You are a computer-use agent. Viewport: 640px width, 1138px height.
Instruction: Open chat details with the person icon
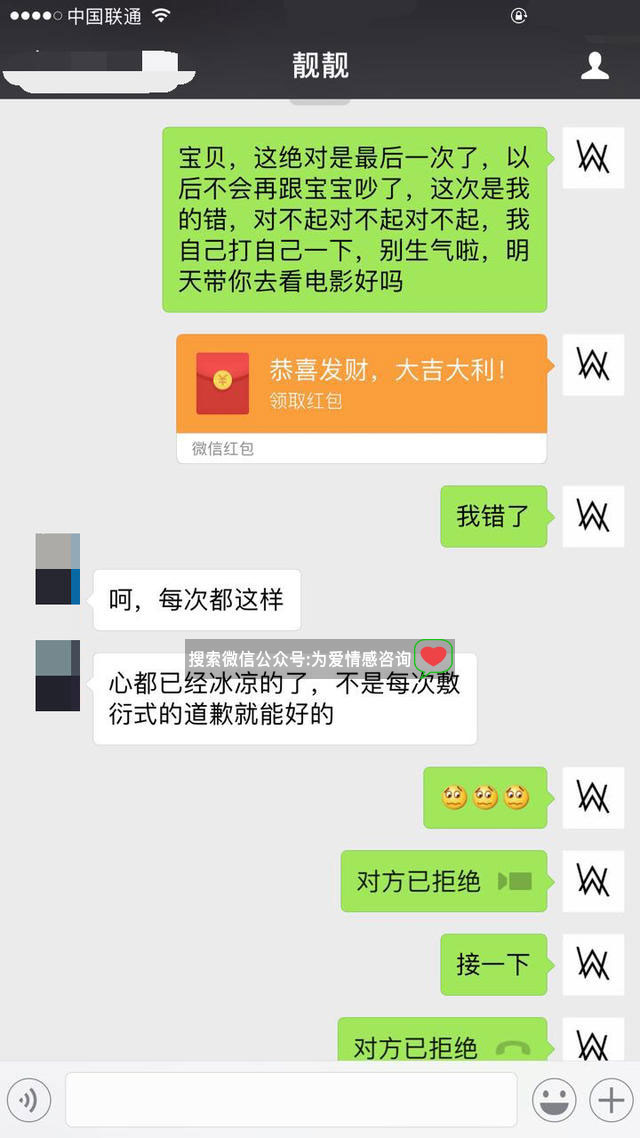(595, 66)
